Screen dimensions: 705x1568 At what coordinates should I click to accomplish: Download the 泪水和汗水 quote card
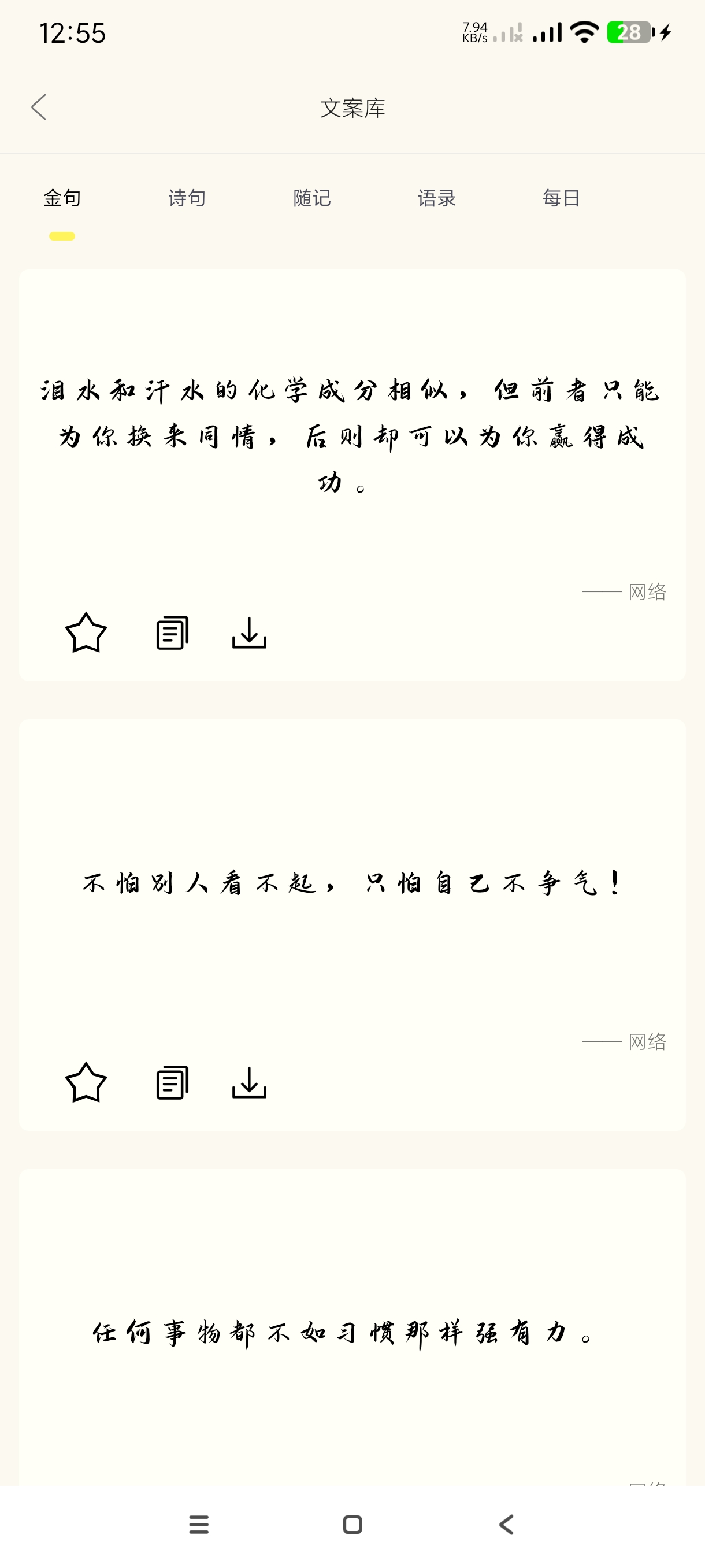tap(250, 633)
